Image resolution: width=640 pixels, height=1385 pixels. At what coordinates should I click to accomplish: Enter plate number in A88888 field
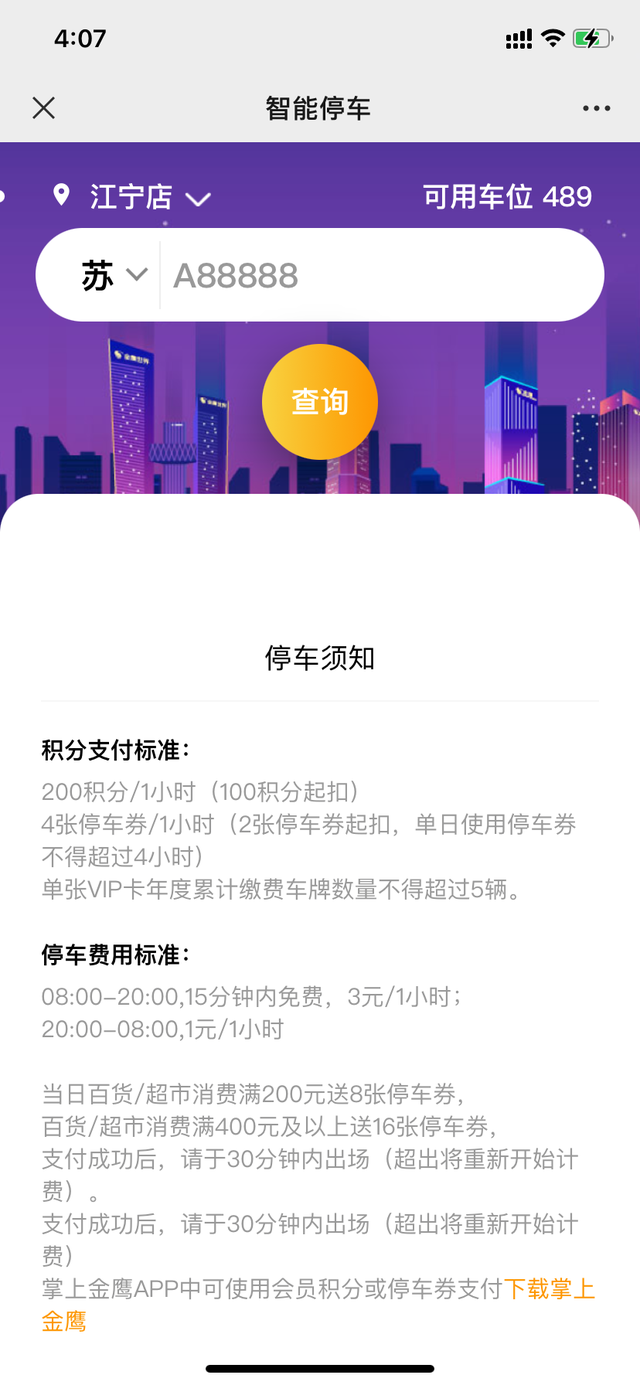click(x=380, y=275)
